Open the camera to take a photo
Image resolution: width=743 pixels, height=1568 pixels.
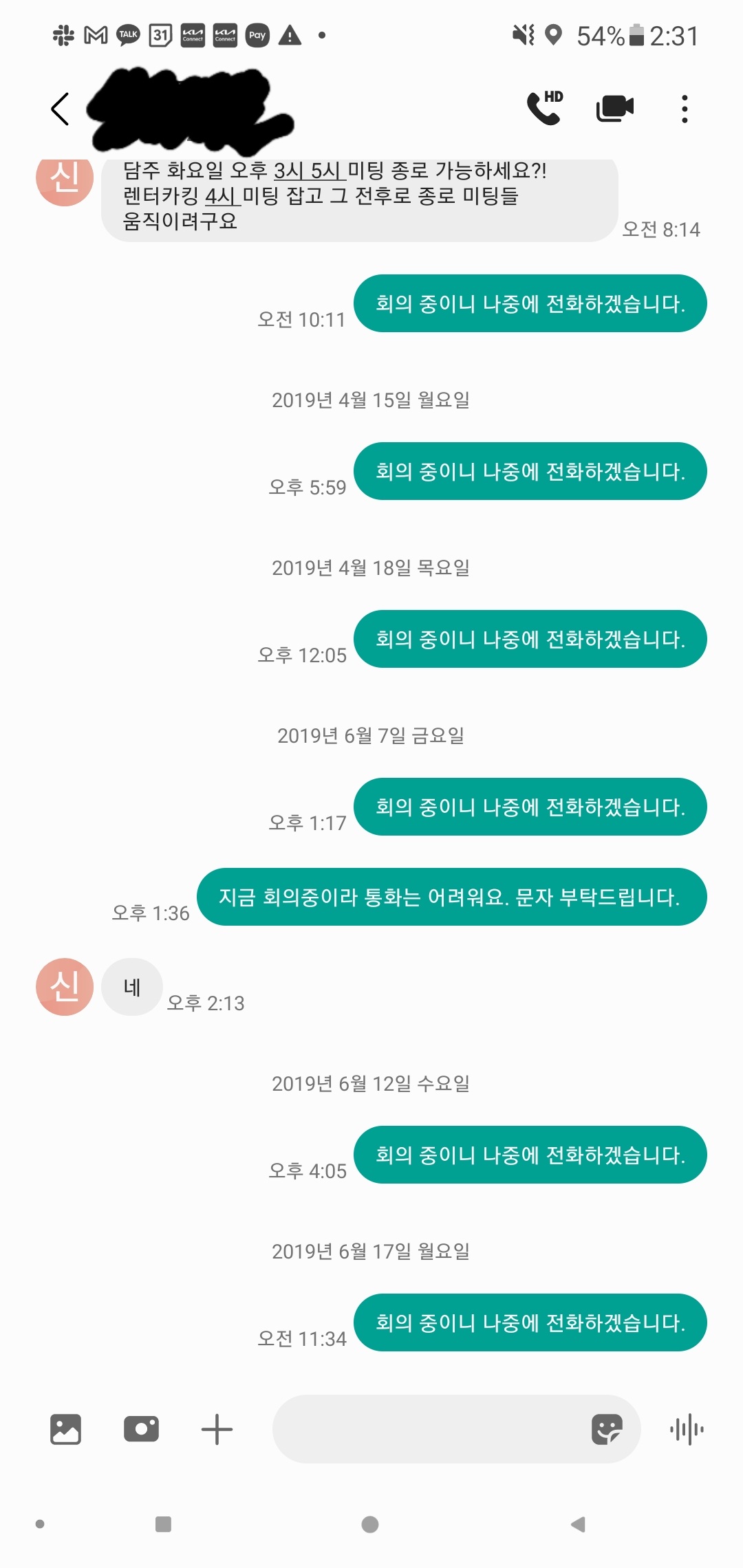tap(141, 1429)
